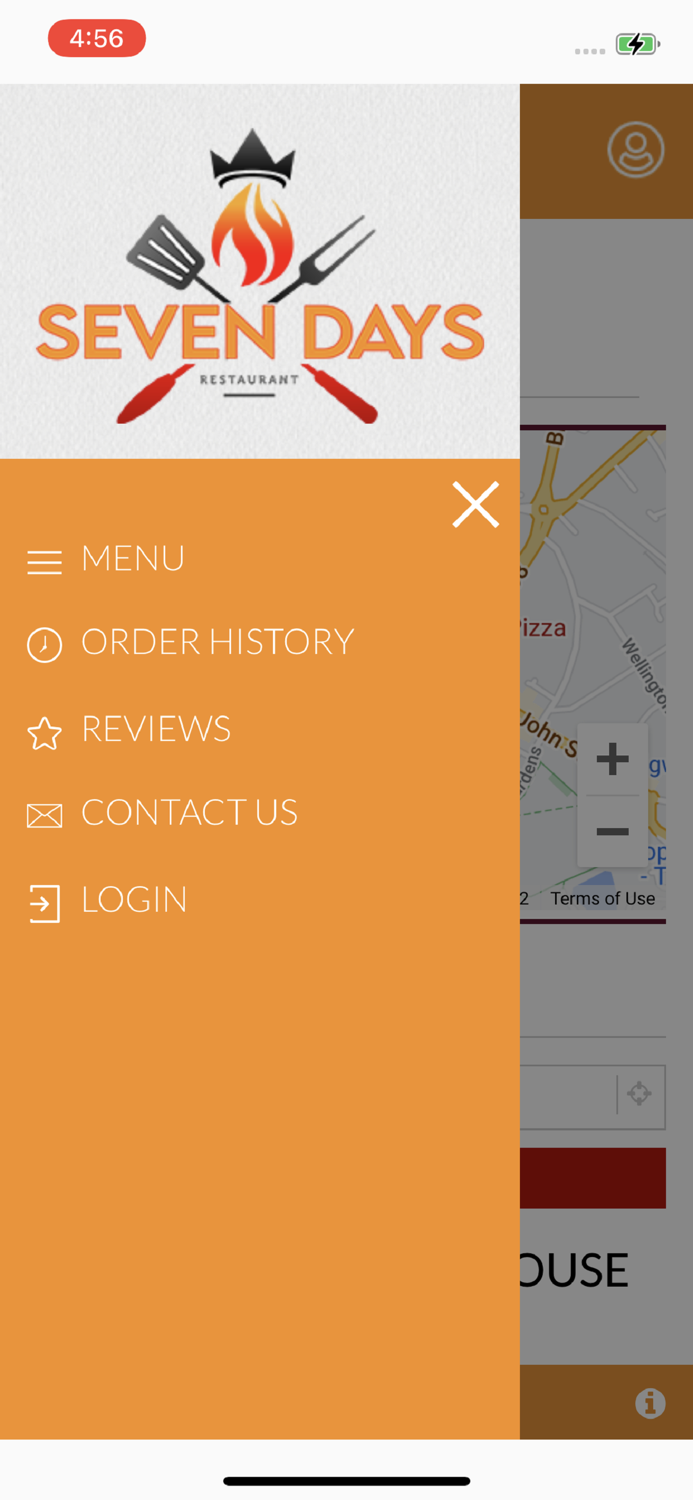Open the Menu item
Viewport: 693px width, 1500px height.
click(x=132, y=559)
